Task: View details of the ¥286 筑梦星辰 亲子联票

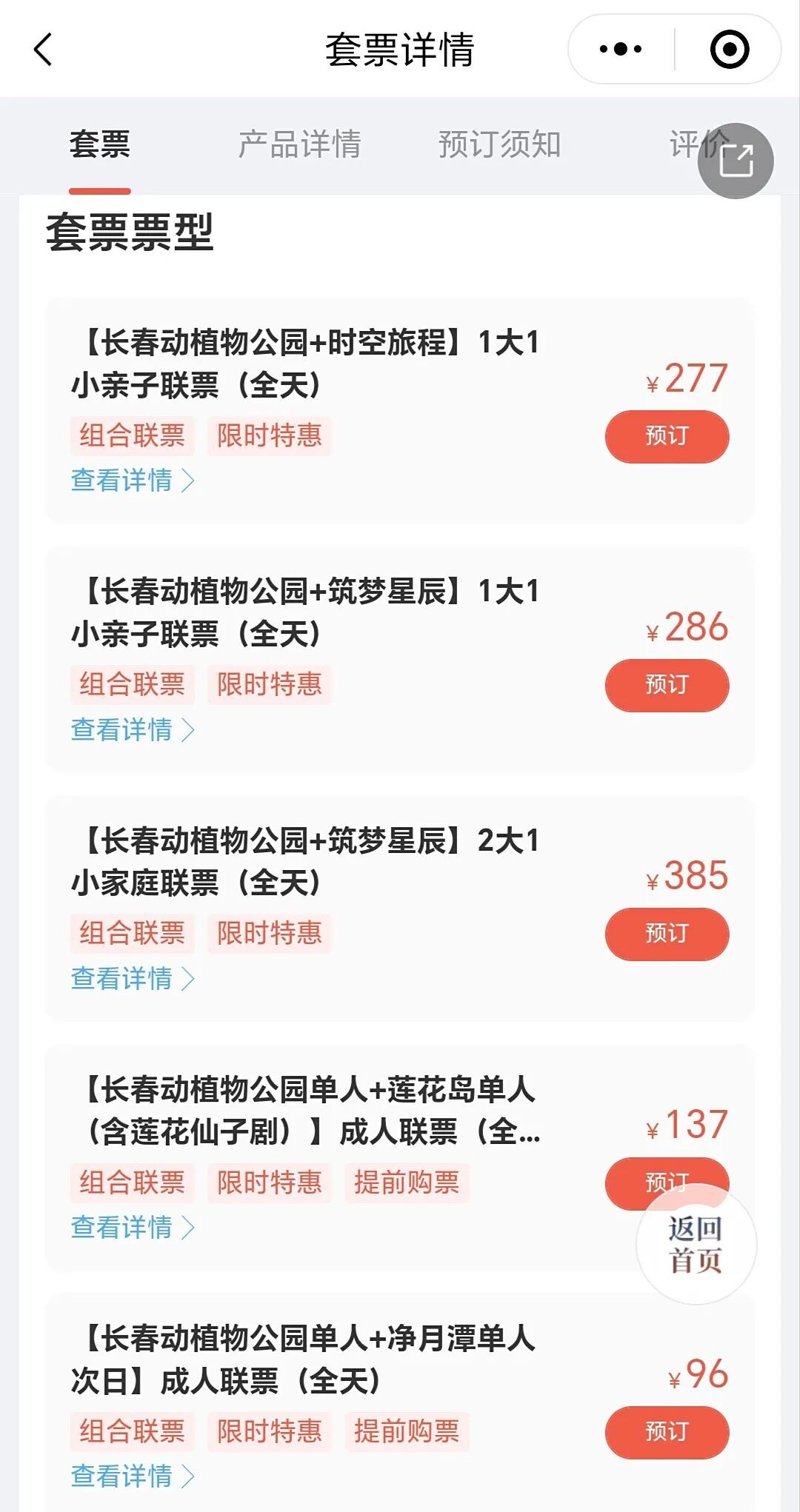Action: (x=132, y=729)
